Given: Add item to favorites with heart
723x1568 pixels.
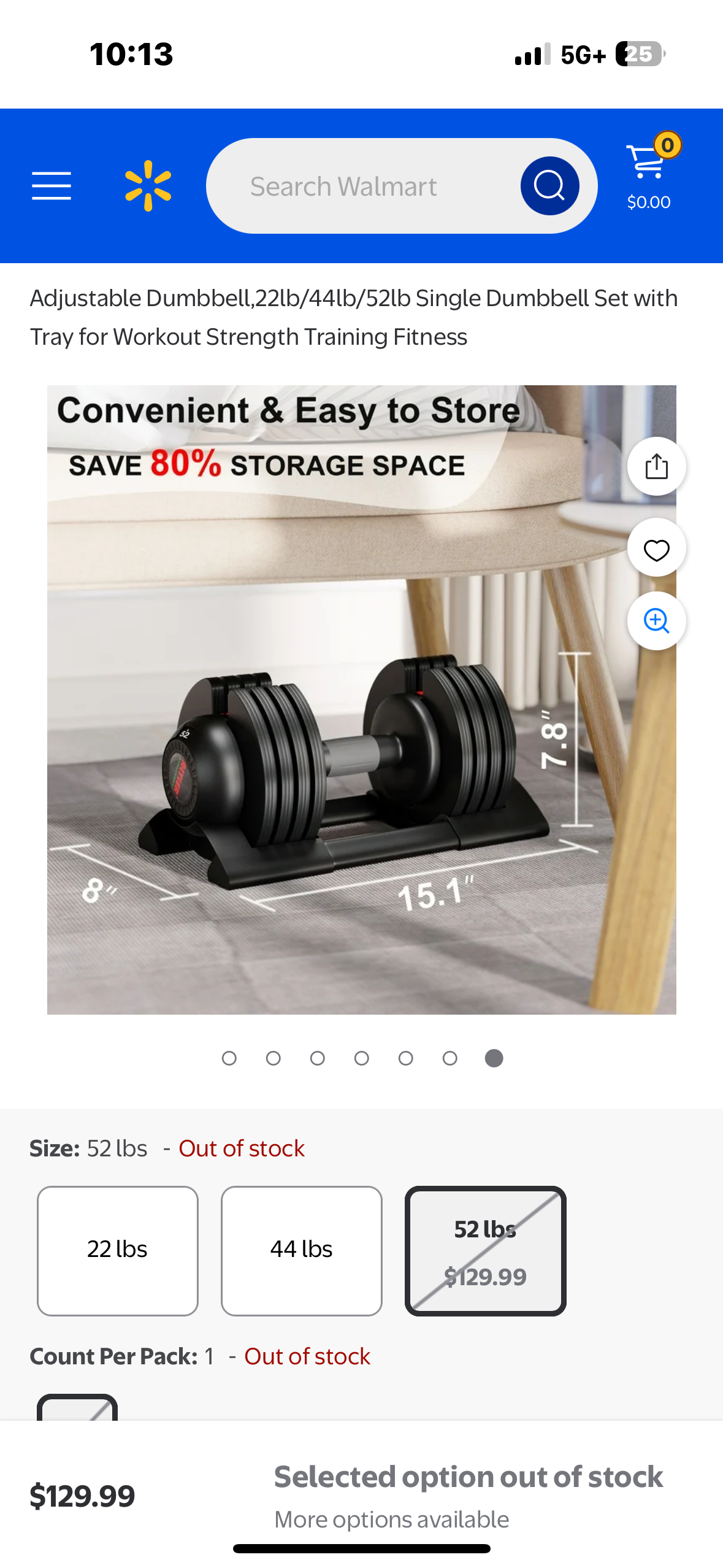Looking at the screenshot, I should [x=656, y=548].
